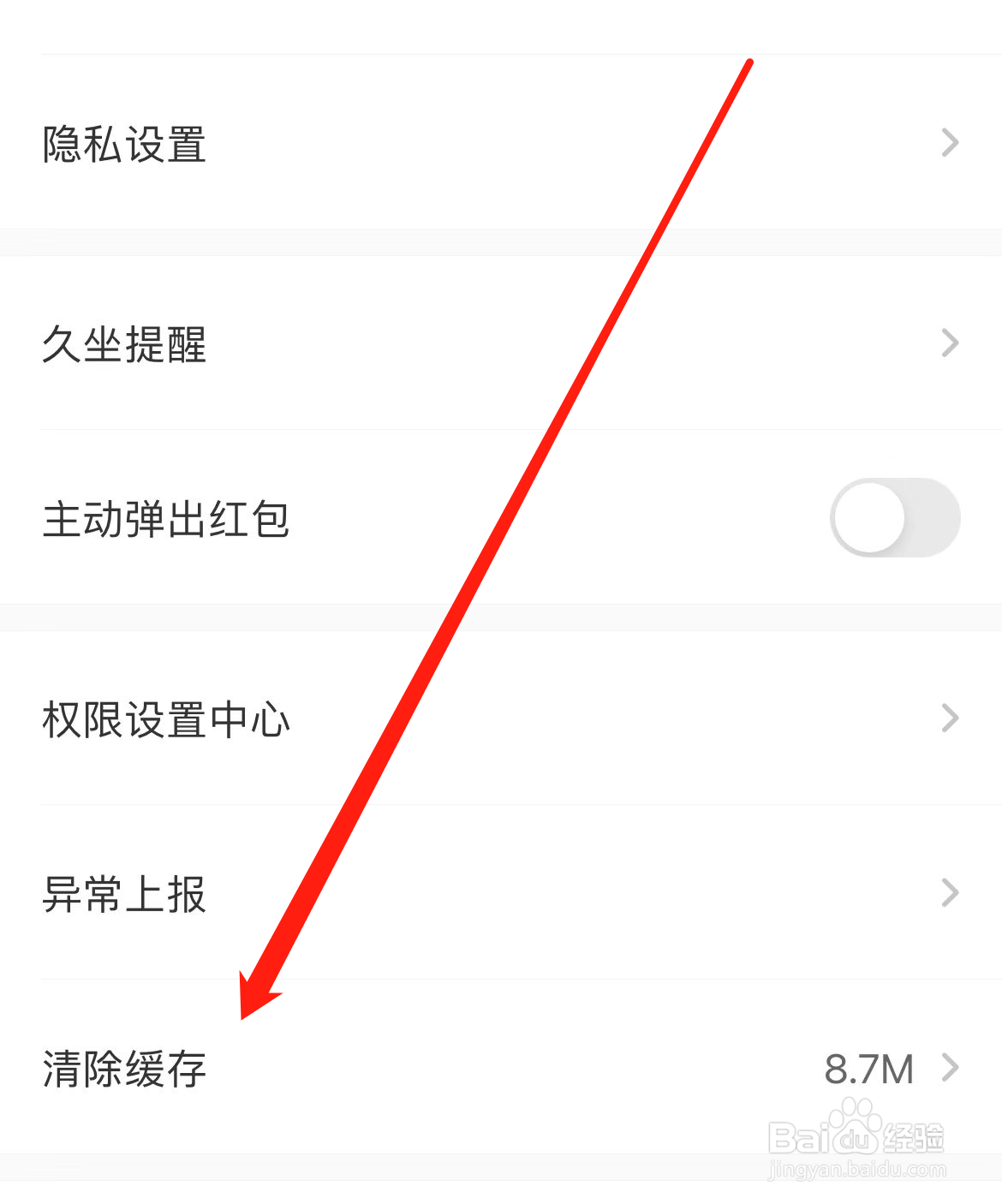Open 权限设置中心 using its arrow chevron
Screen dimensions: 1002x1204
click(949, 718)
